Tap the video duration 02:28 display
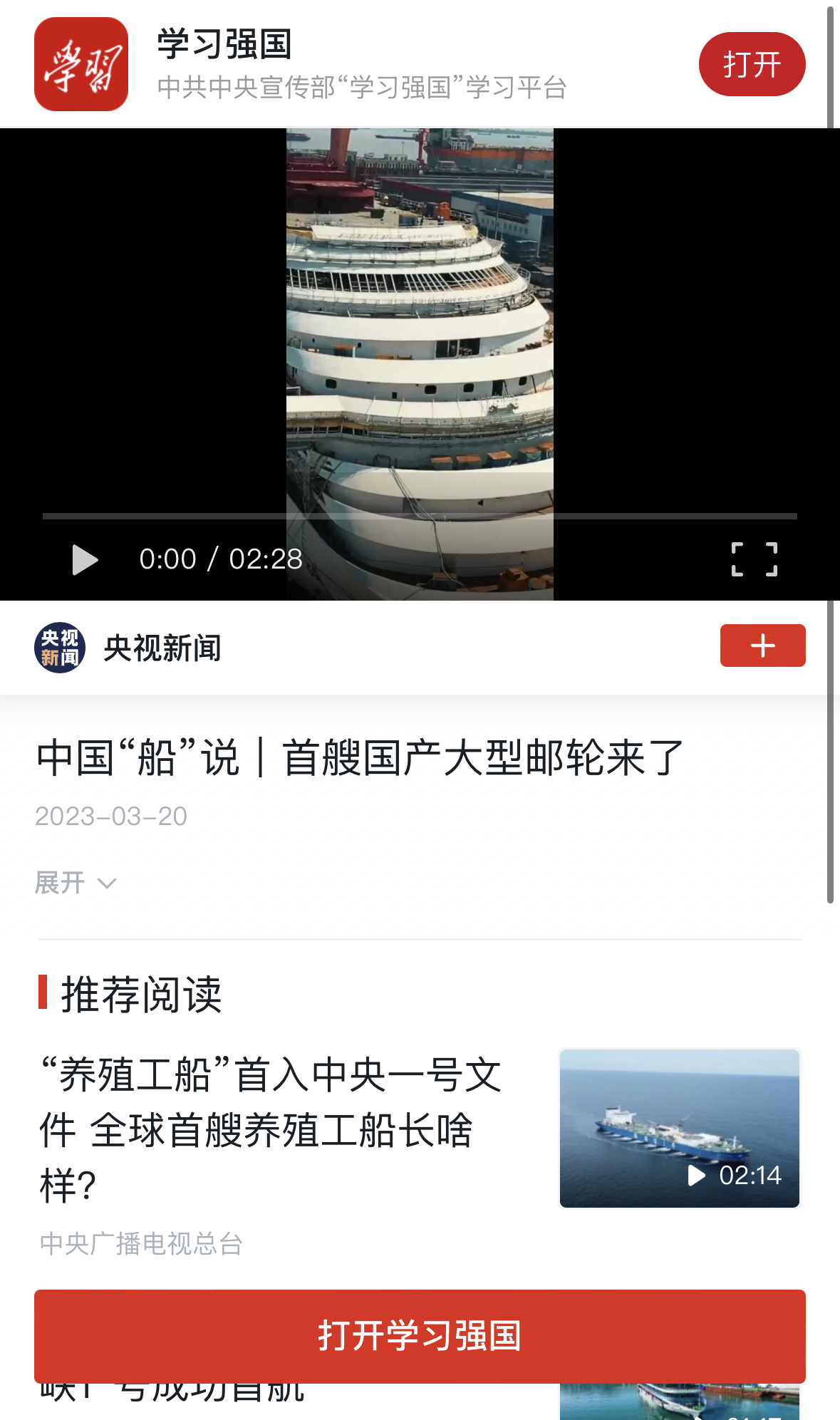840x1420 pixels. coord(221,560)
